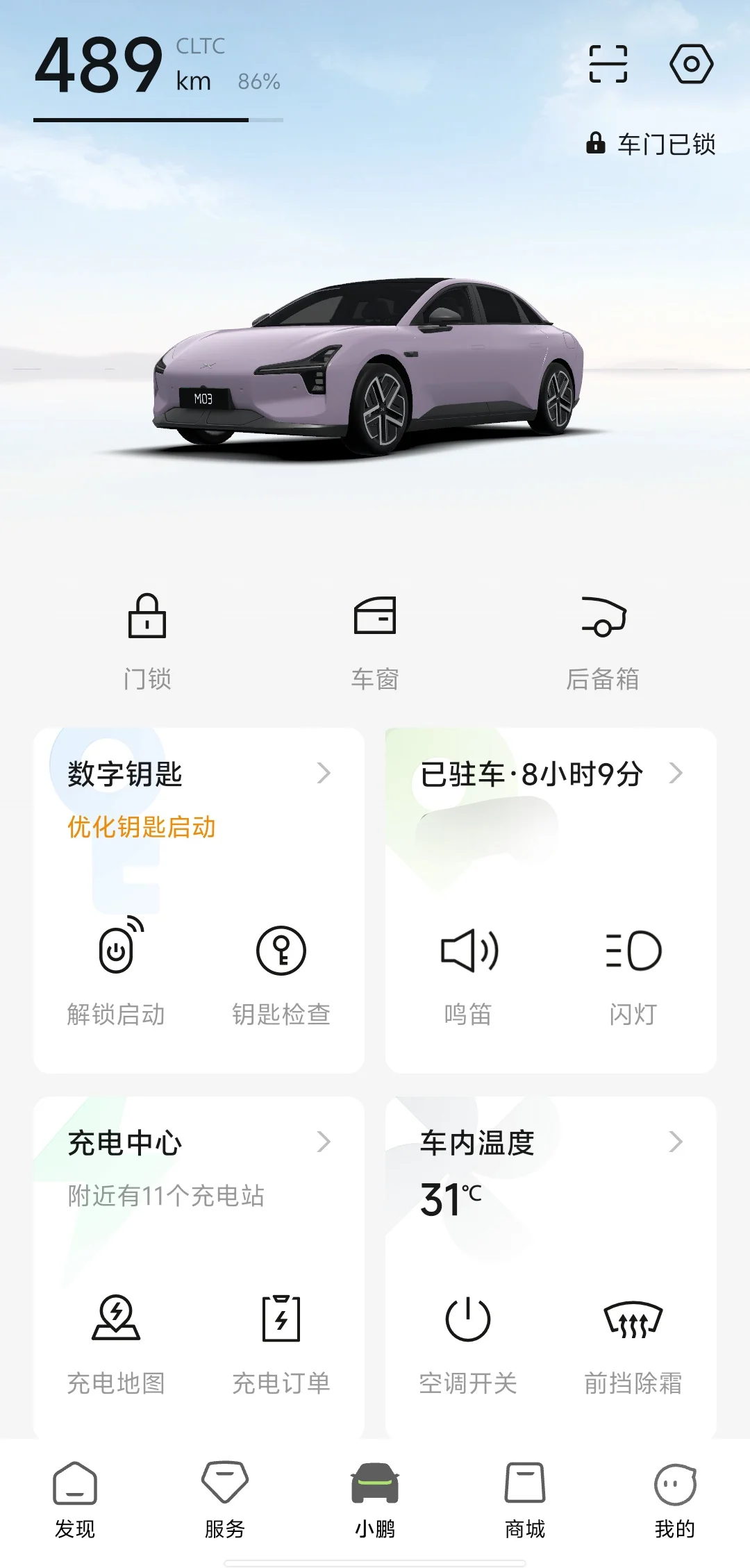Tap the 门锁 door lock control

click(147, 639)
